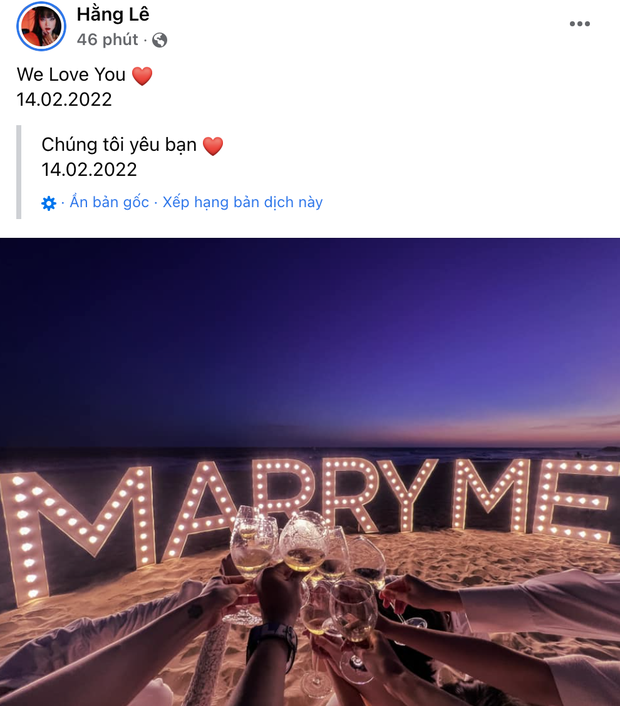Open translation settings gear icon
620x706 pixels.
48,203
